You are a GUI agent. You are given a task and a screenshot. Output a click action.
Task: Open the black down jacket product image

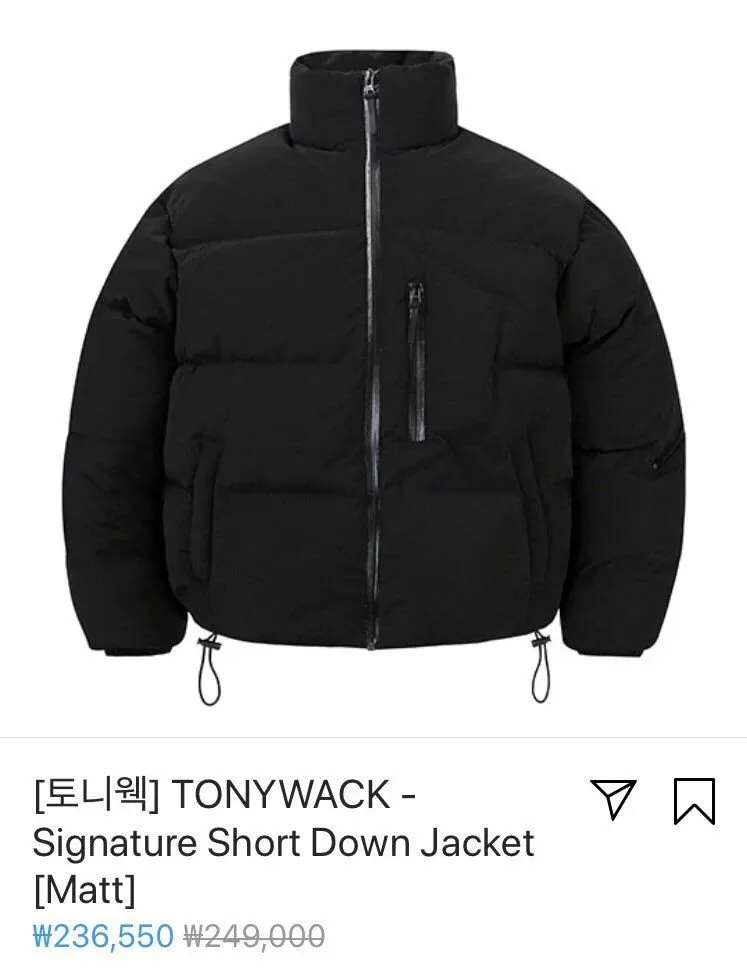coord(373,370)
